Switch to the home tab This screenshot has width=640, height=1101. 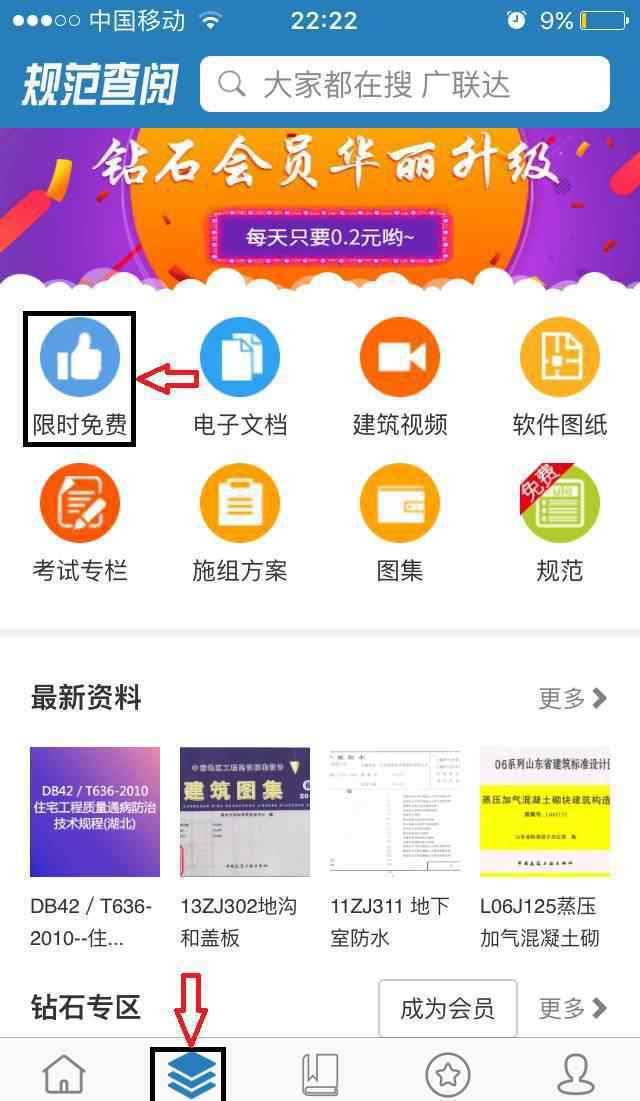coord(64,1074)
